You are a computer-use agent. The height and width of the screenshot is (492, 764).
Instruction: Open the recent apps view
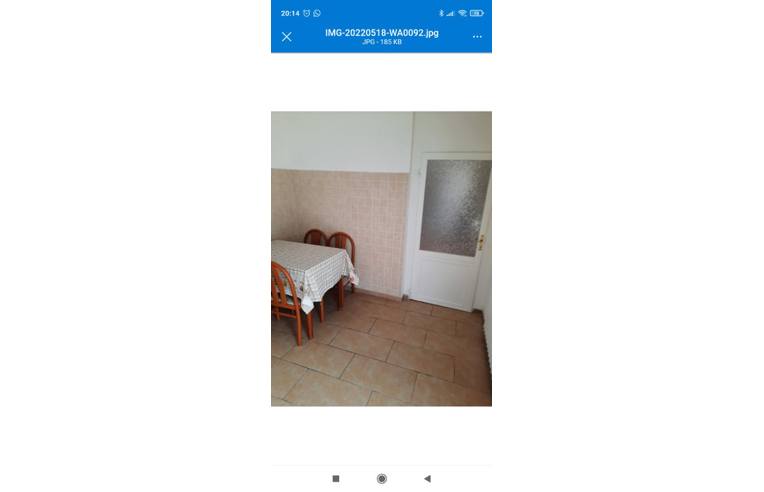coord(335,479)
